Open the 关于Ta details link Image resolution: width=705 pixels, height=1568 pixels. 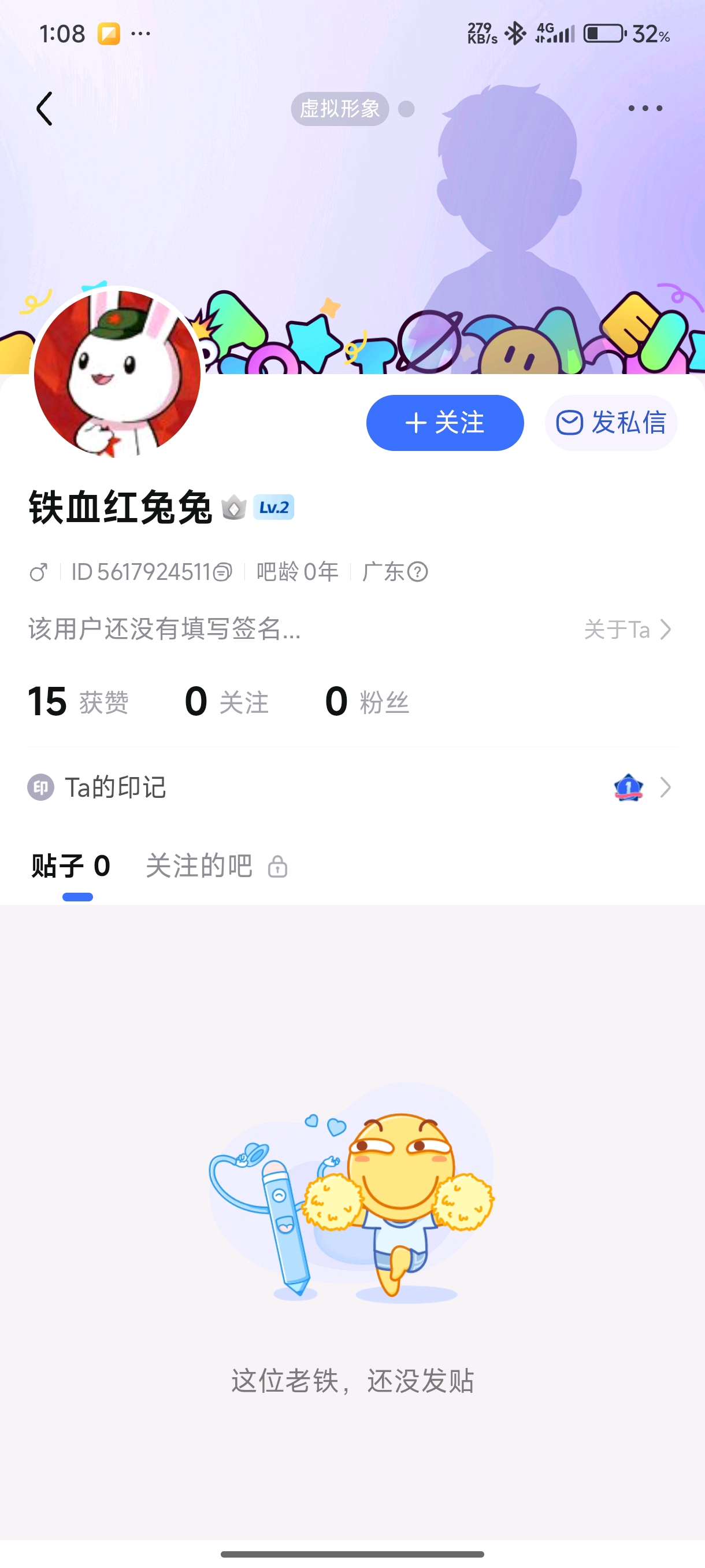(627, 630)
